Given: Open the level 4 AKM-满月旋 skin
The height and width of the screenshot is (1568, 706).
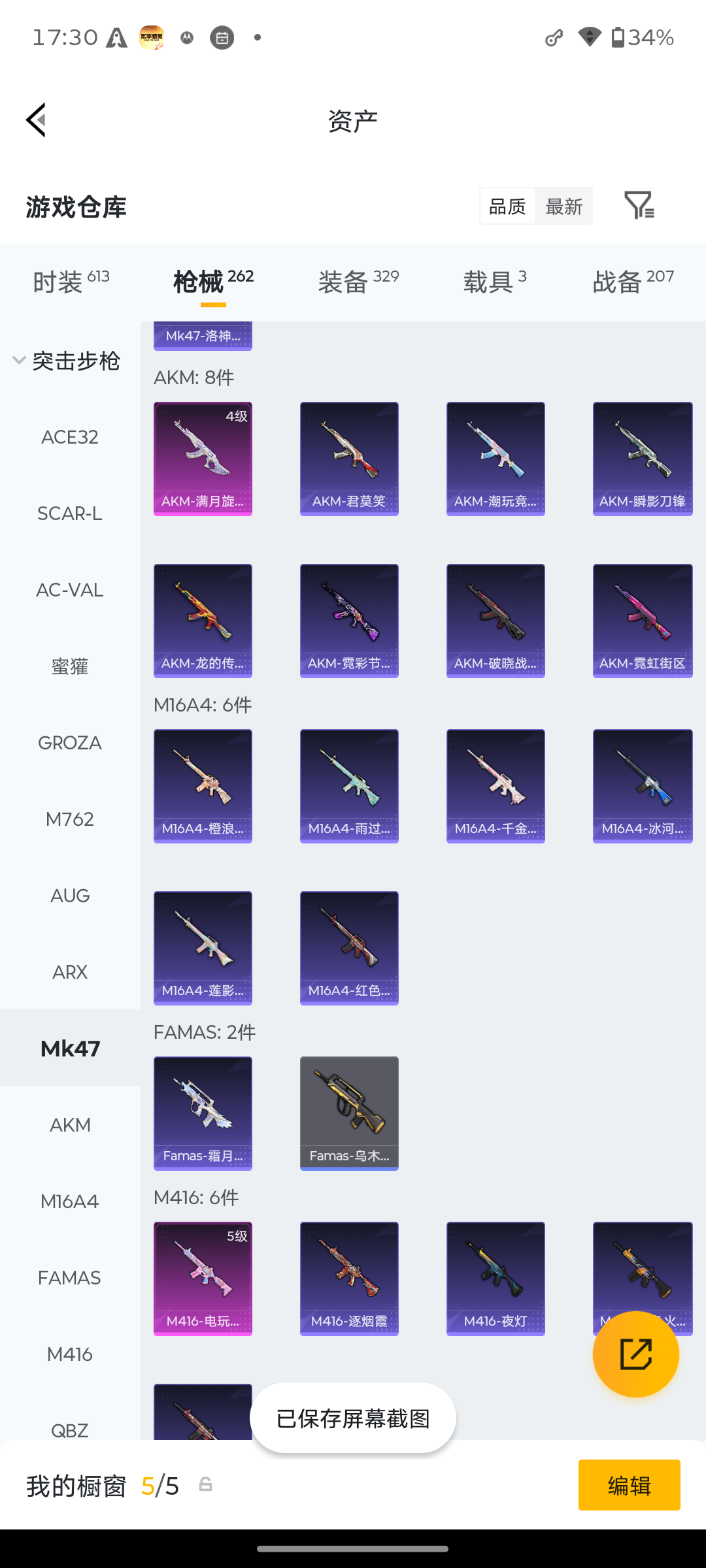Looking at the screenshot, I should (203, 459).
